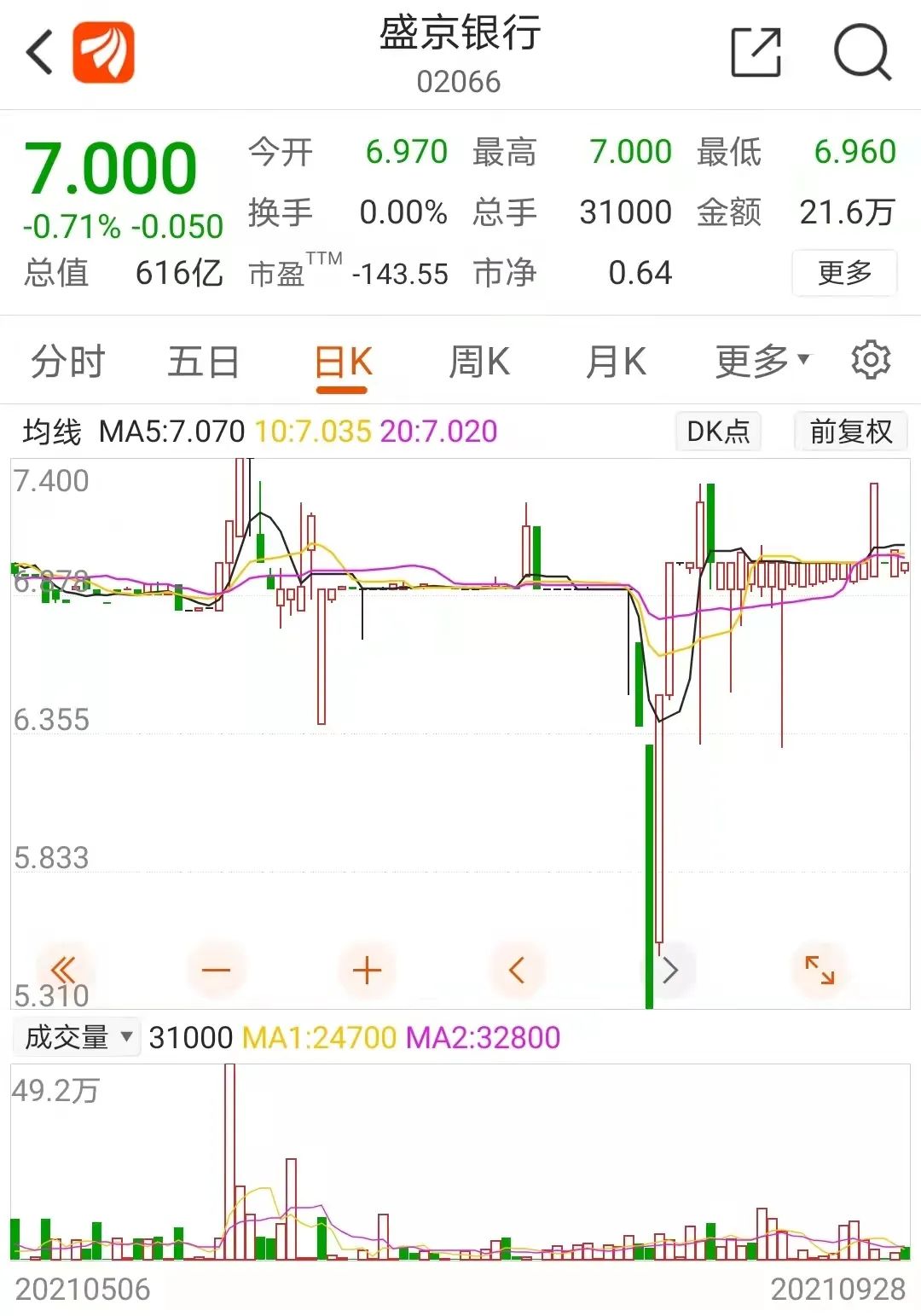Tap the orange app logo icon
This screenshot has width=921, height=1316.
click(x=103, y=52)
